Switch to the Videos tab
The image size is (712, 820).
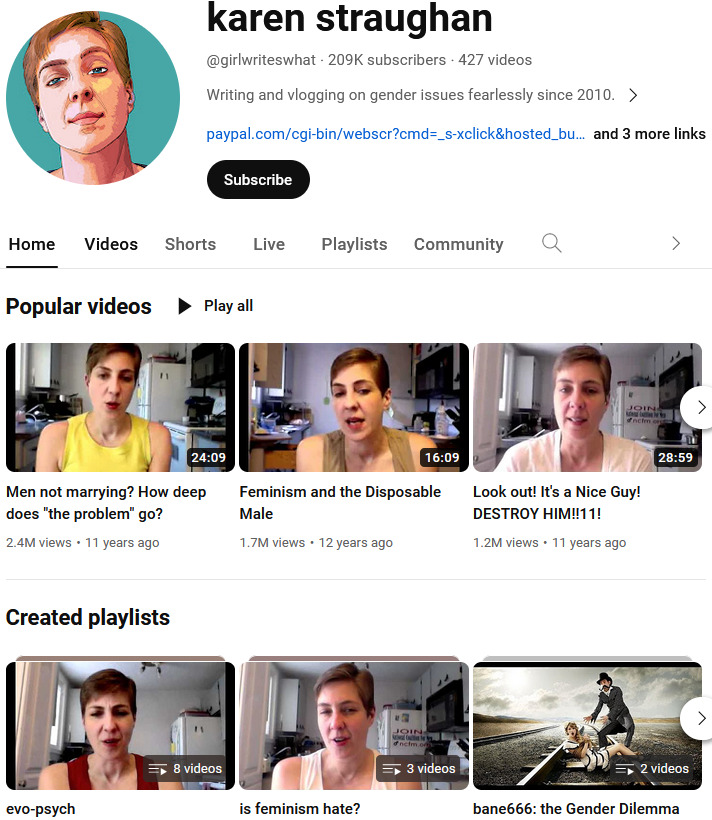pyautogui.click(x=111, y=244)
